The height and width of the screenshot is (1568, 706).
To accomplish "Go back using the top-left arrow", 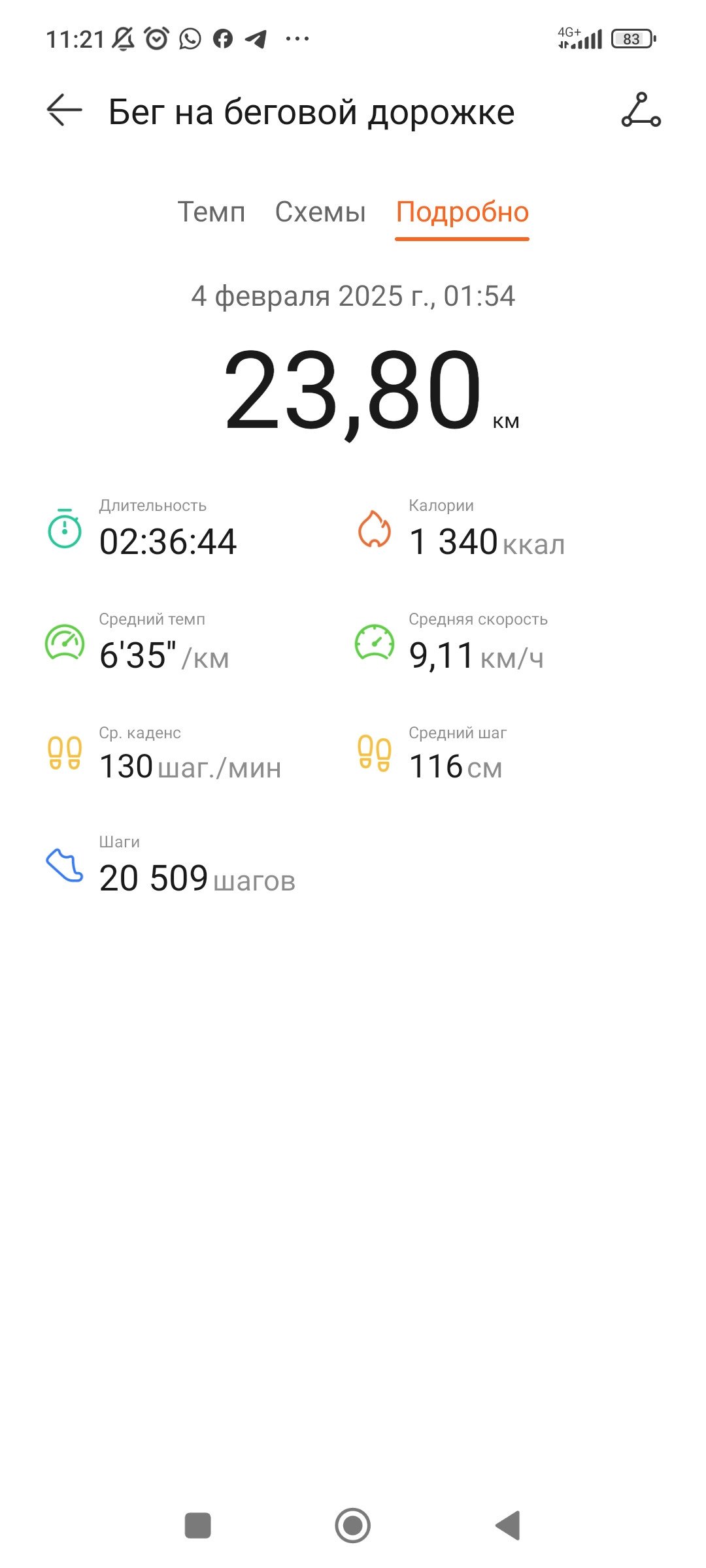I will (64, 110).
